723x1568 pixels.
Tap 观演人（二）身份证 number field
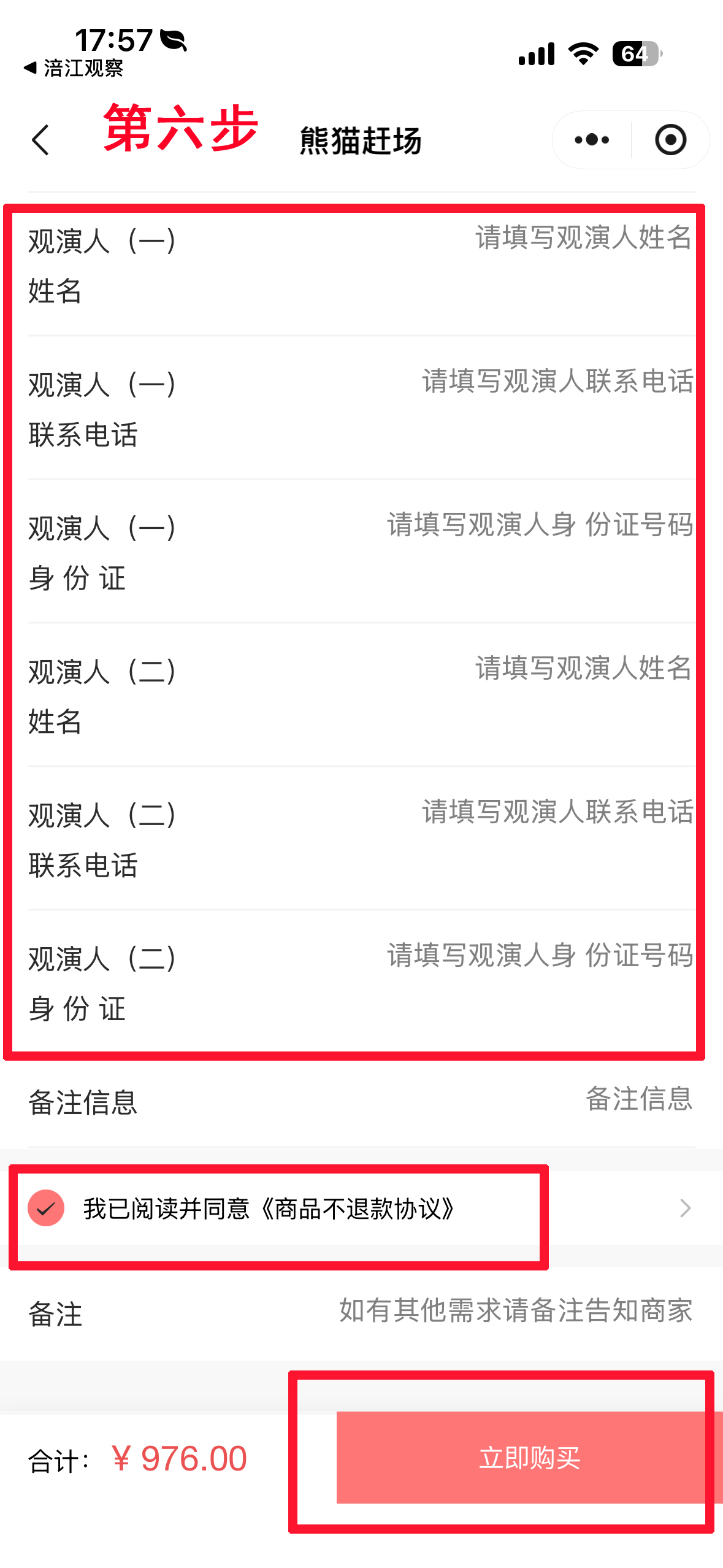pyautogui.click(x=540, y=956)
